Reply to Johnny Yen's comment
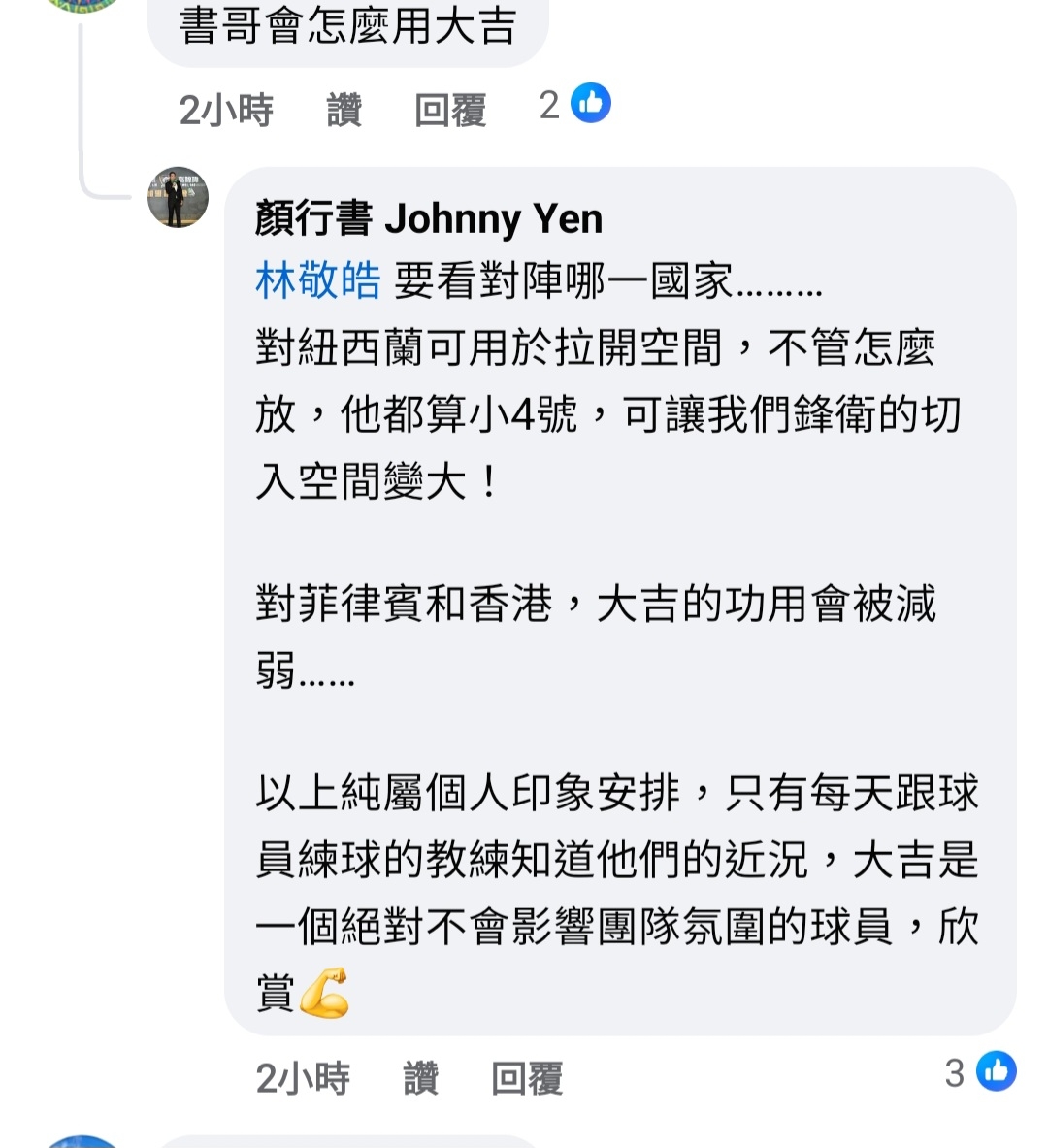The image size is (1048, 1148). click(x=526, y=1077)
